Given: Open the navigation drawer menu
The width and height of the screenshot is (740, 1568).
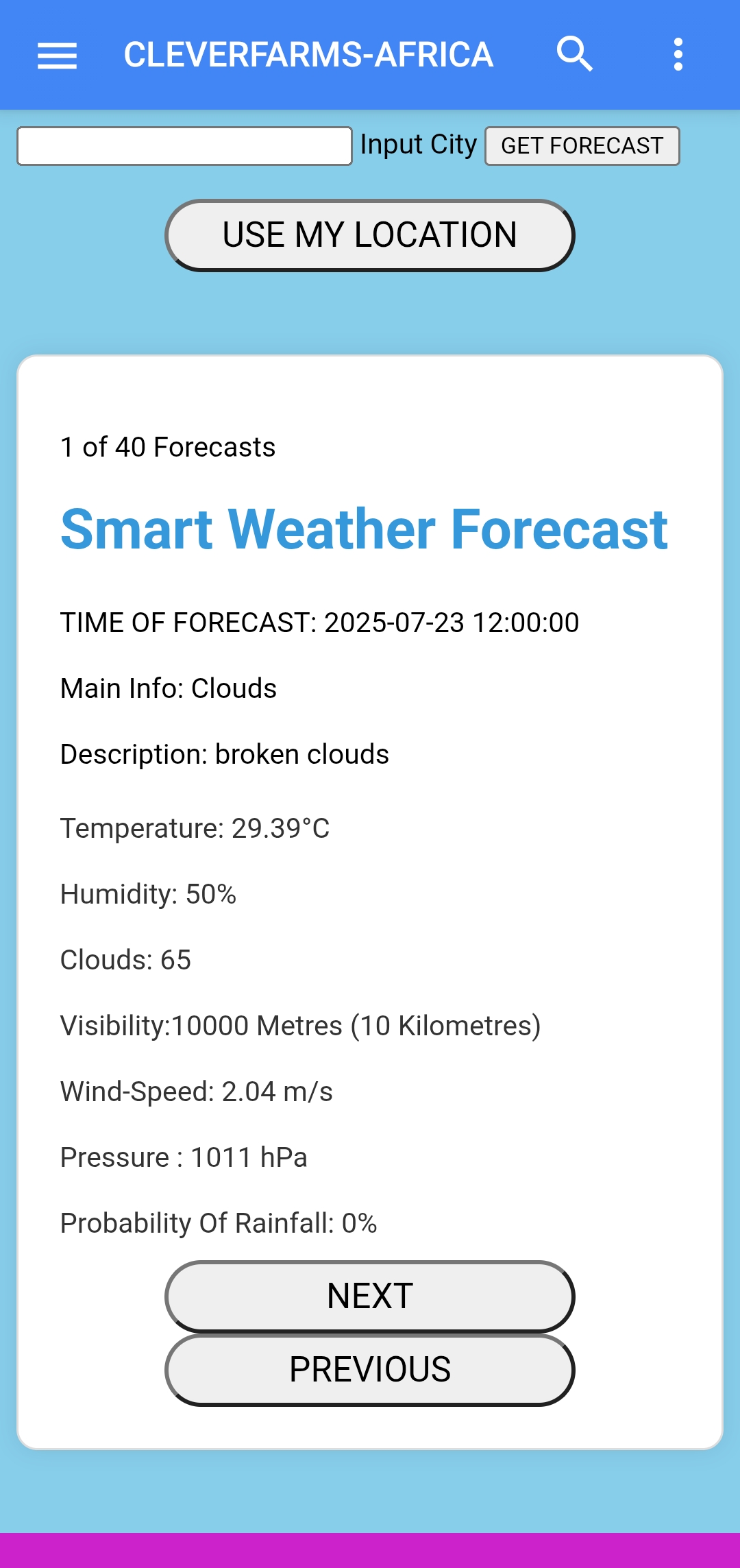Looking at the screenshot, I should (x=57, y=55).
